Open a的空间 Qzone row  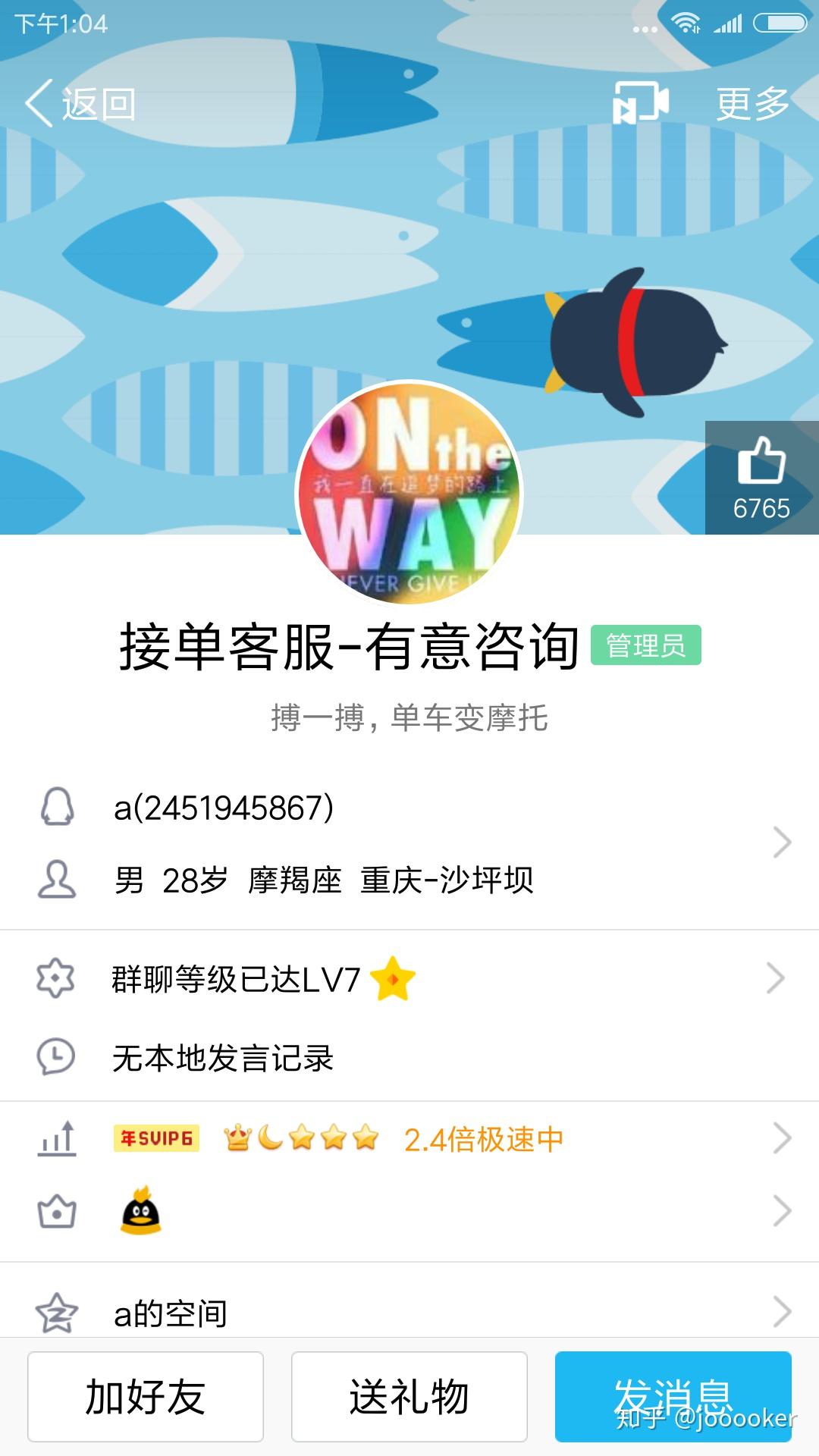409,1312
